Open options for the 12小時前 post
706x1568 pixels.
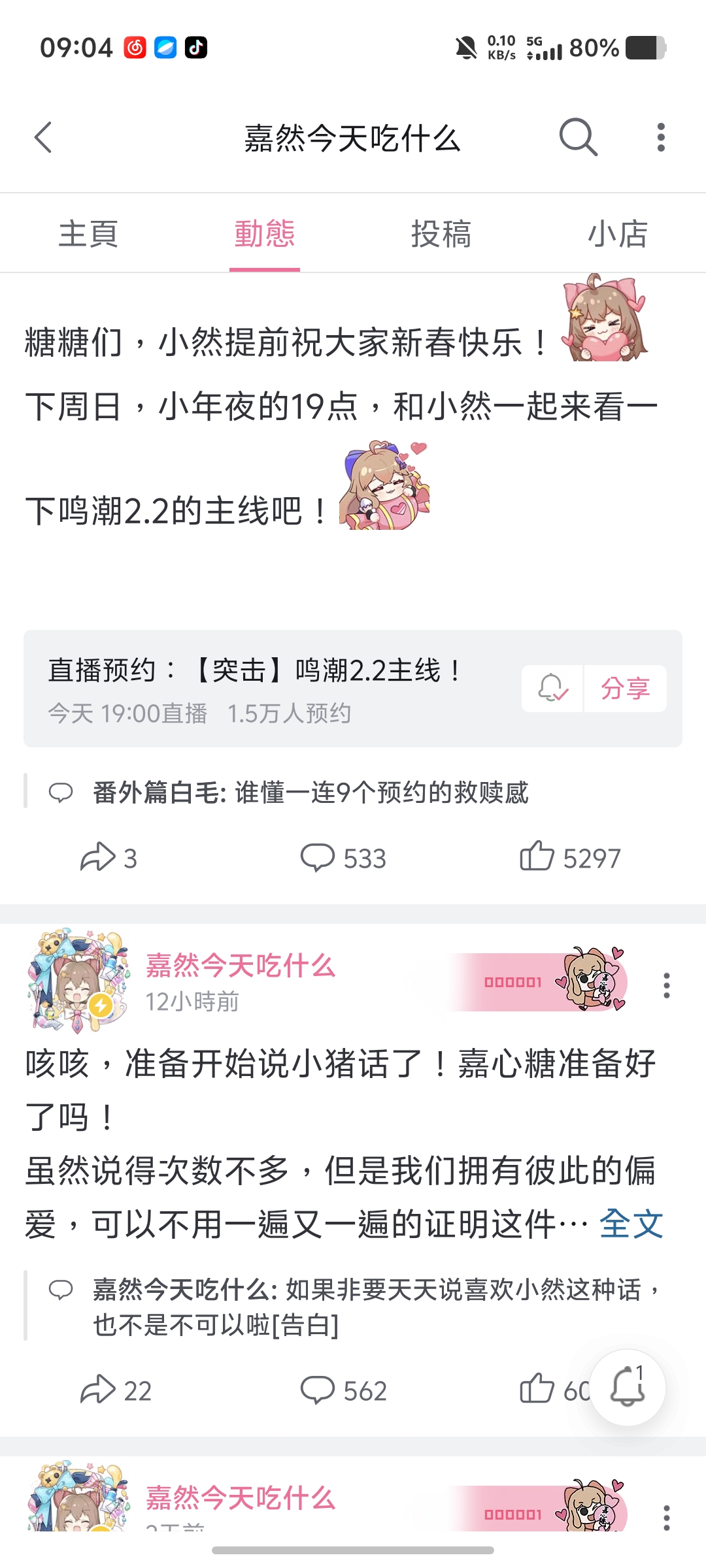[666, 985]
